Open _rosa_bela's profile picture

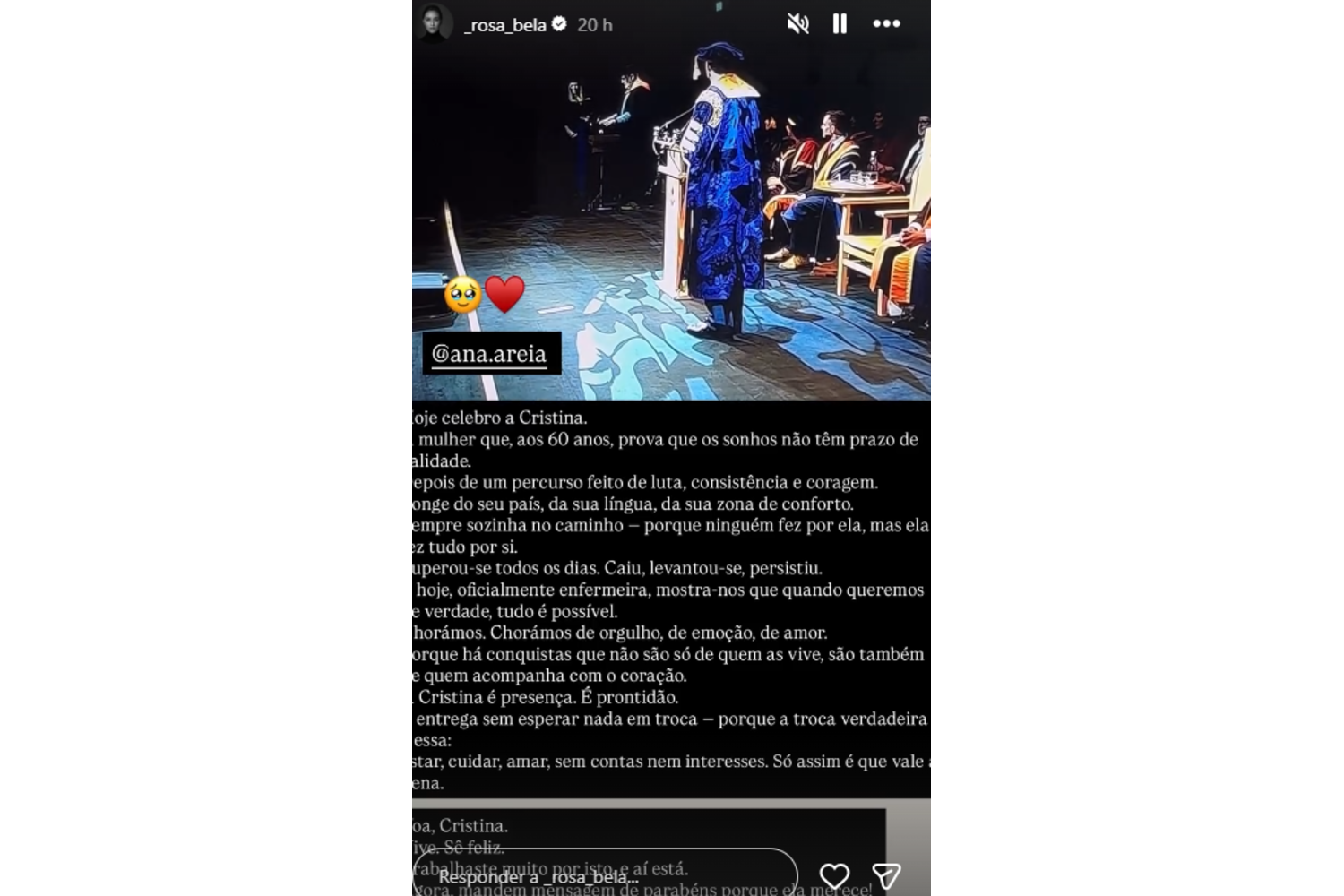(434, 24)
